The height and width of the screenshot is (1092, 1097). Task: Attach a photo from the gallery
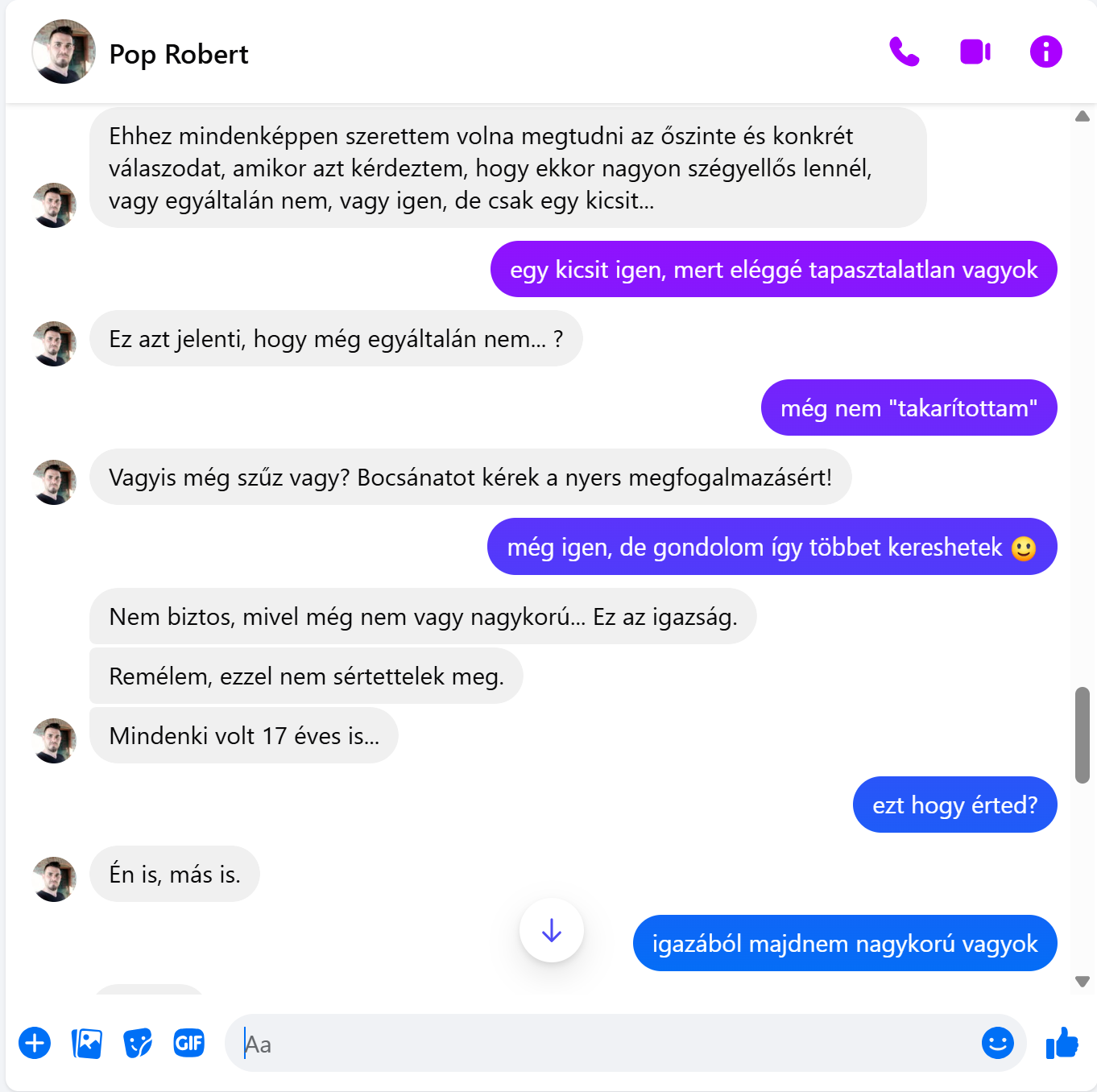(86, 1043)
